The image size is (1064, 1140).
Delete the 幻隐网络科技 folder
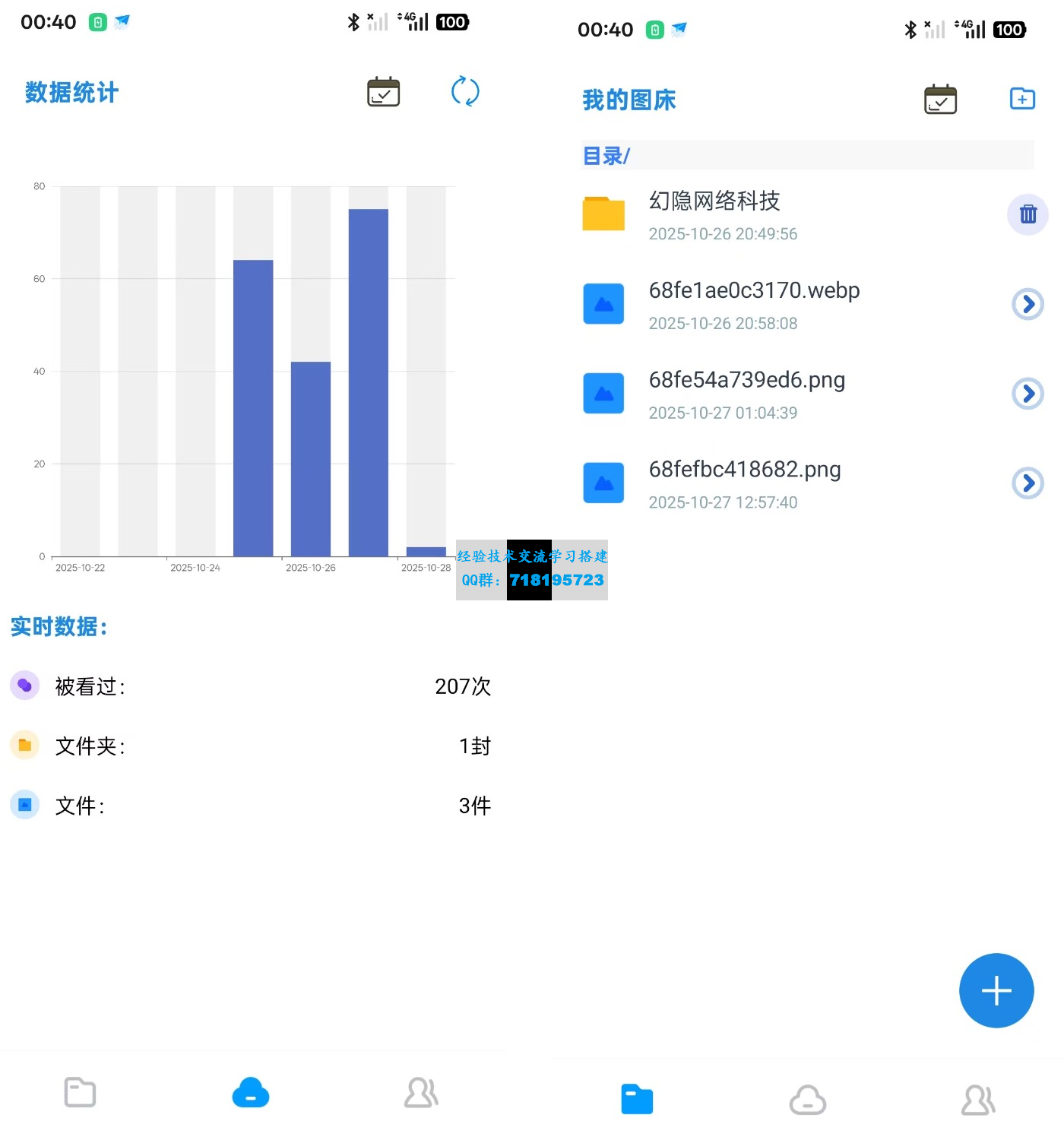pos(1028,214)
